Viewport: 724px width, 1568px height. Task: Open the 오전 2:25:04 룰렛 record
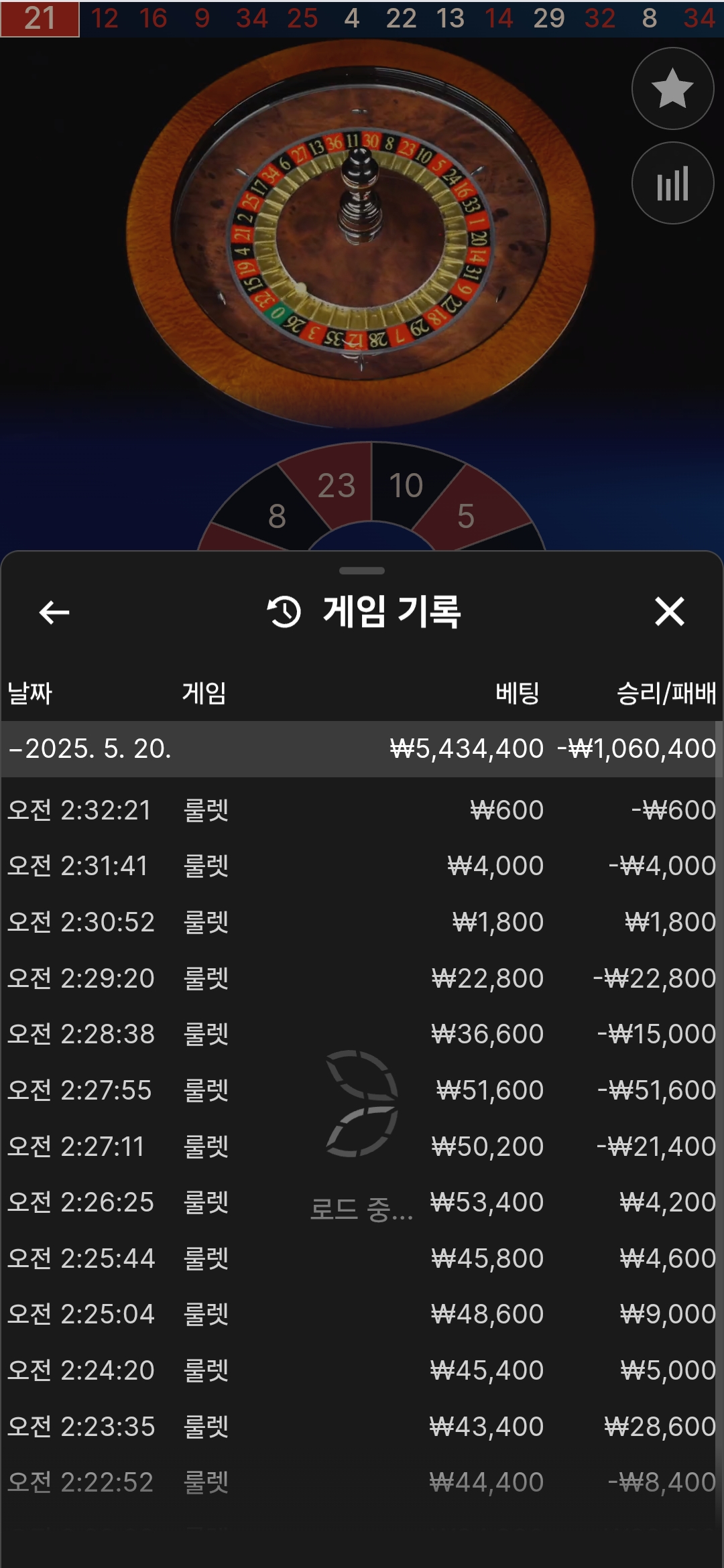pyautogui.click(x=362, y=1314)
